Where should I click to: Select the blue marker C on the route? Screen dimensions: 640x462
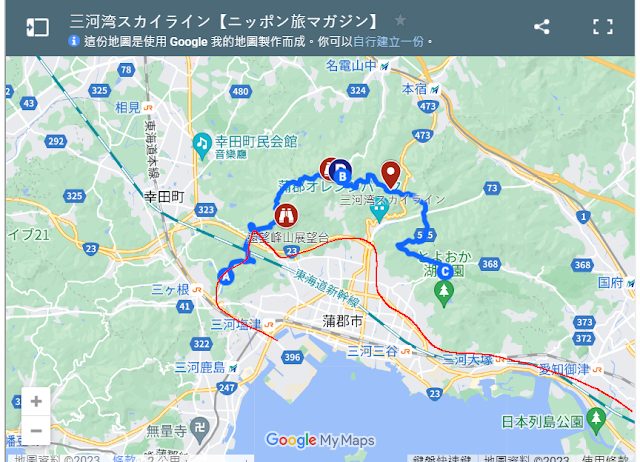coord(444,269)
